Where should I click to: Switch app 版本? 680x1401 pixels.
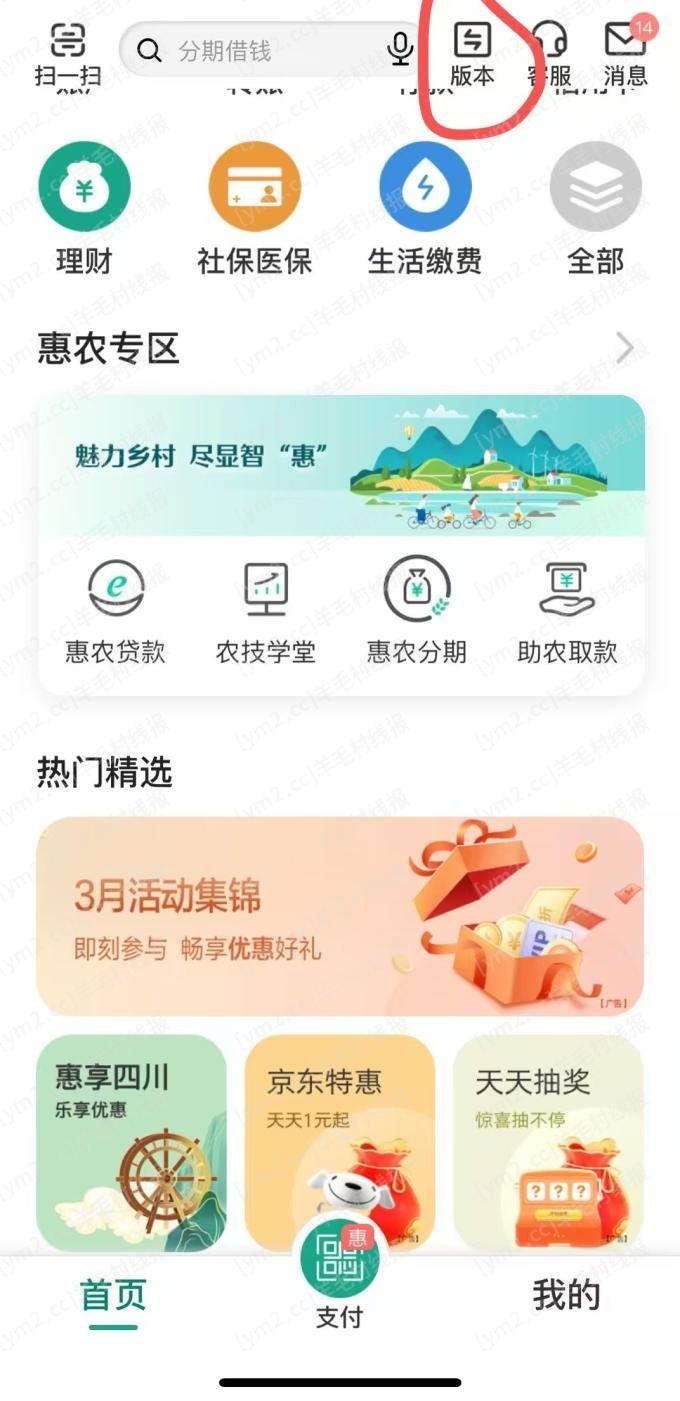[x=472, y=54]
